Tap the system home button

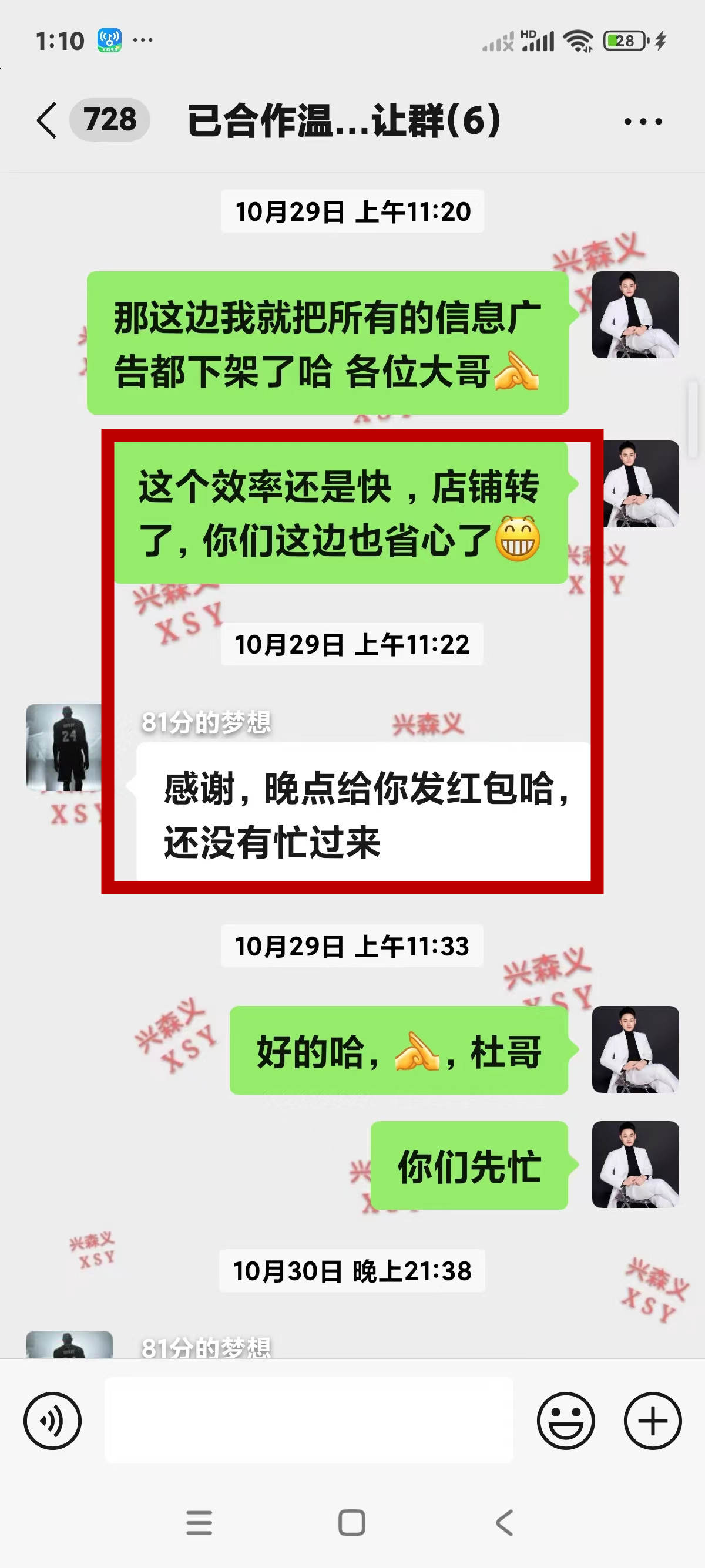352,1523
